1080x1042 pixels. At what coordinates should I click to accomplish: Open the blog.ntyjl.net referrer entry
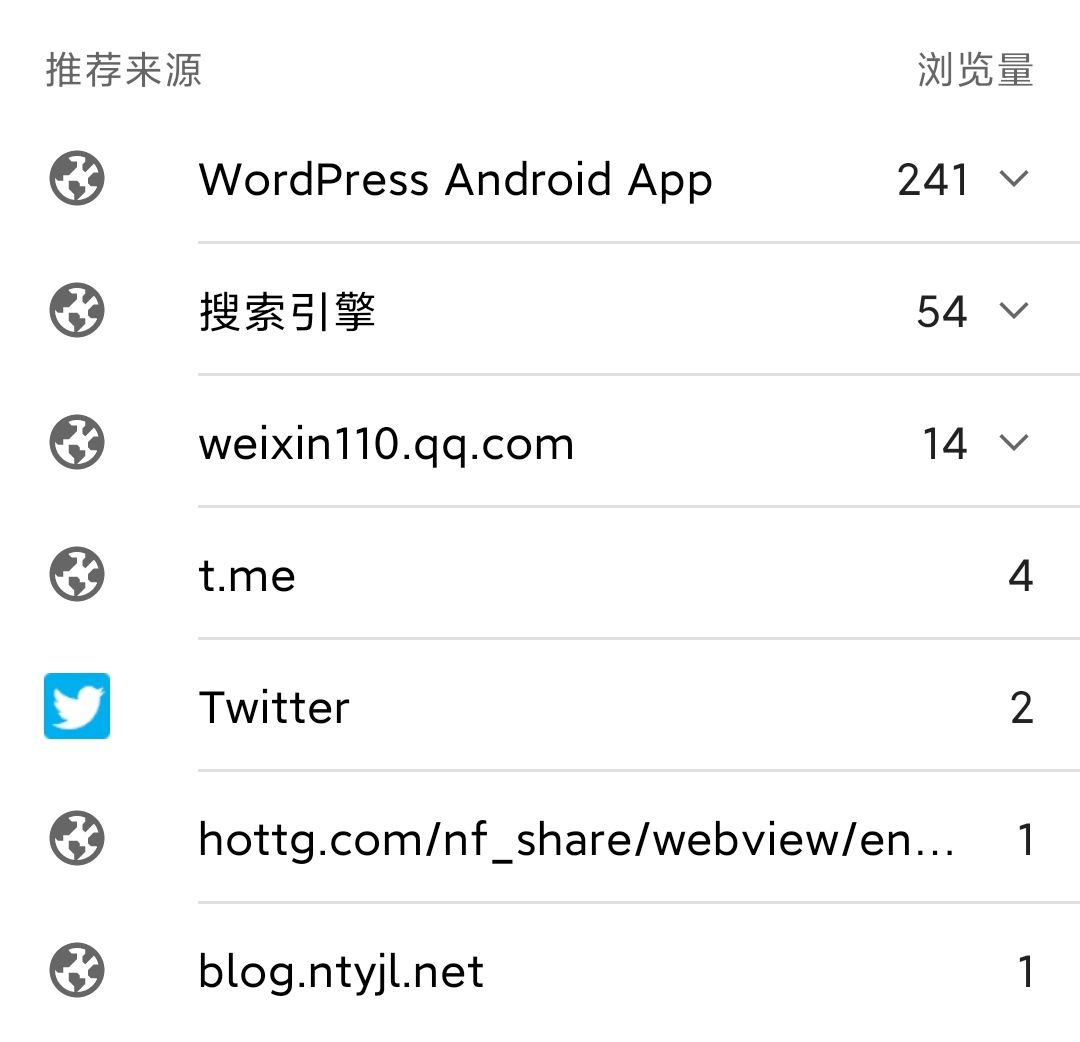coord(341,972)
